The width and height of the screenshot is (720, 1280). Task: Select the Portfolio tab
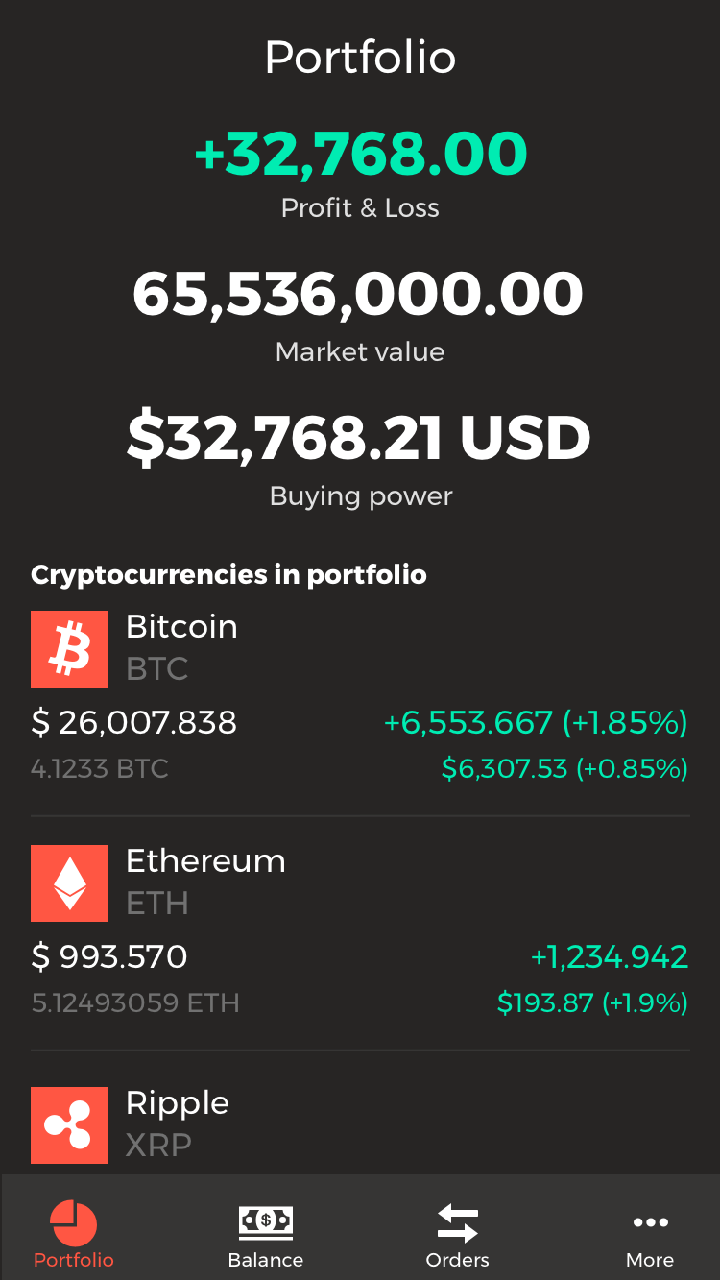point(74,1234)
